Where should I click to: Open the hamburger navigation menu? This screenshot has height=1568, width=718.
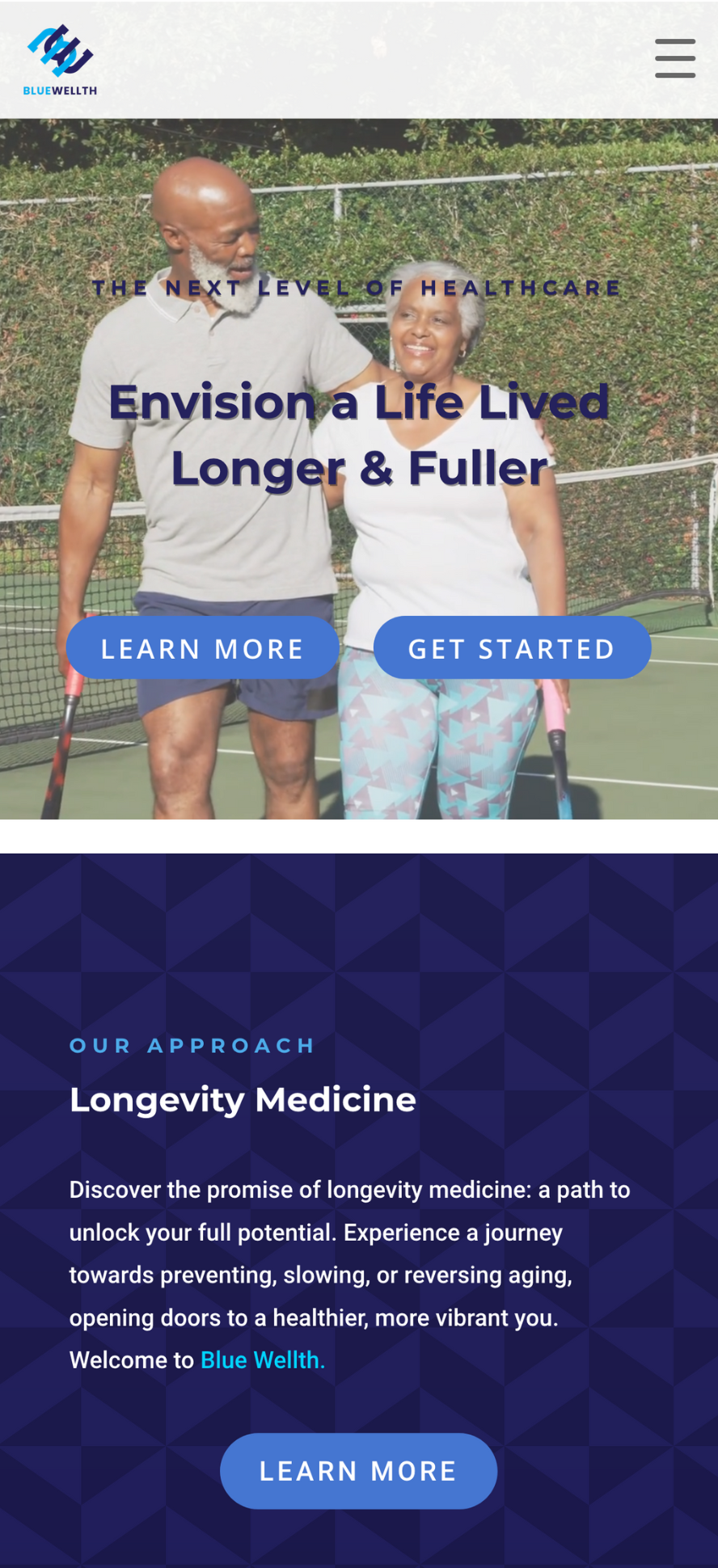tap(674, 58)
